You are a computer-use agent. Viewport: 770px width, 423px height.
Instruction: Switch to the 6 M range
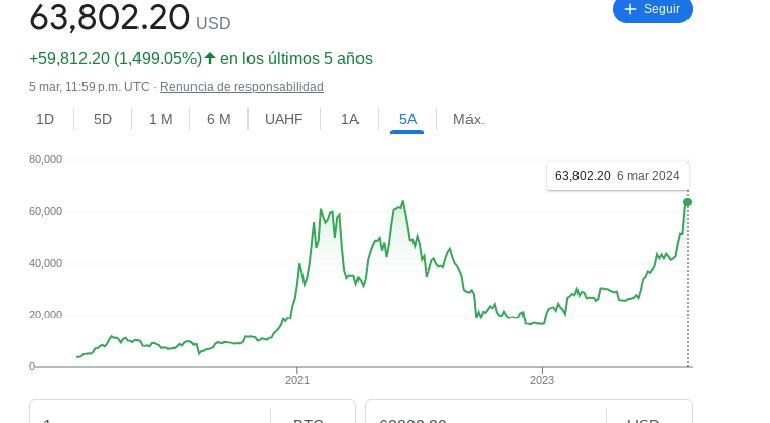218,119
